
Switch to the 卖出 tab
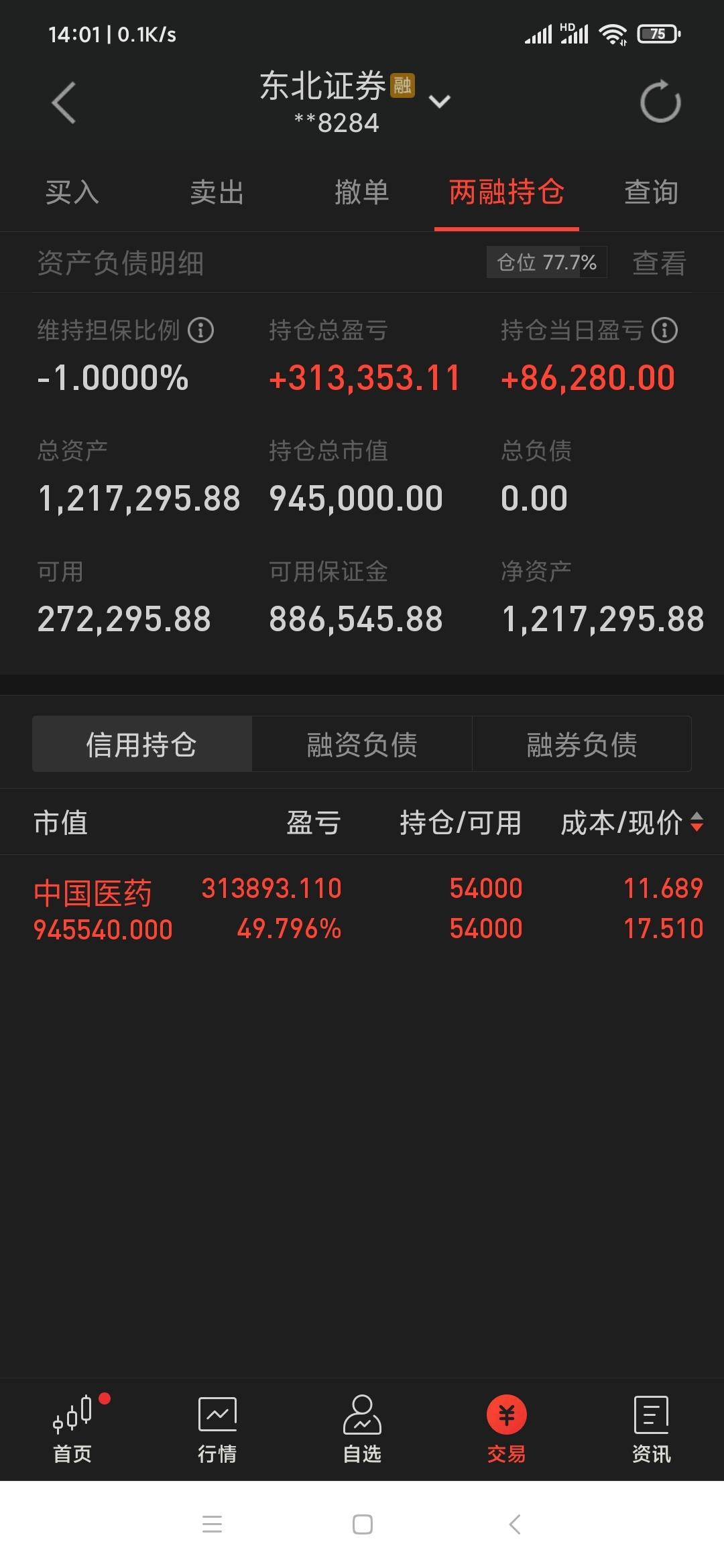[217, 192]
